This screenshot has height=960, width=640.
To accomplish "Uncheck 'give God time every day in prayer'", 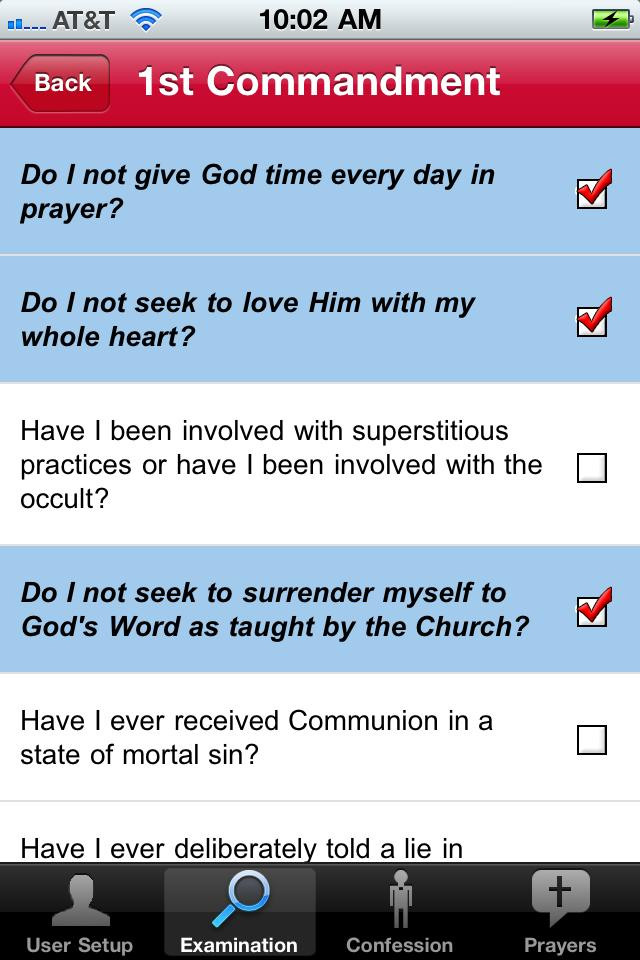I will point(592,192).
